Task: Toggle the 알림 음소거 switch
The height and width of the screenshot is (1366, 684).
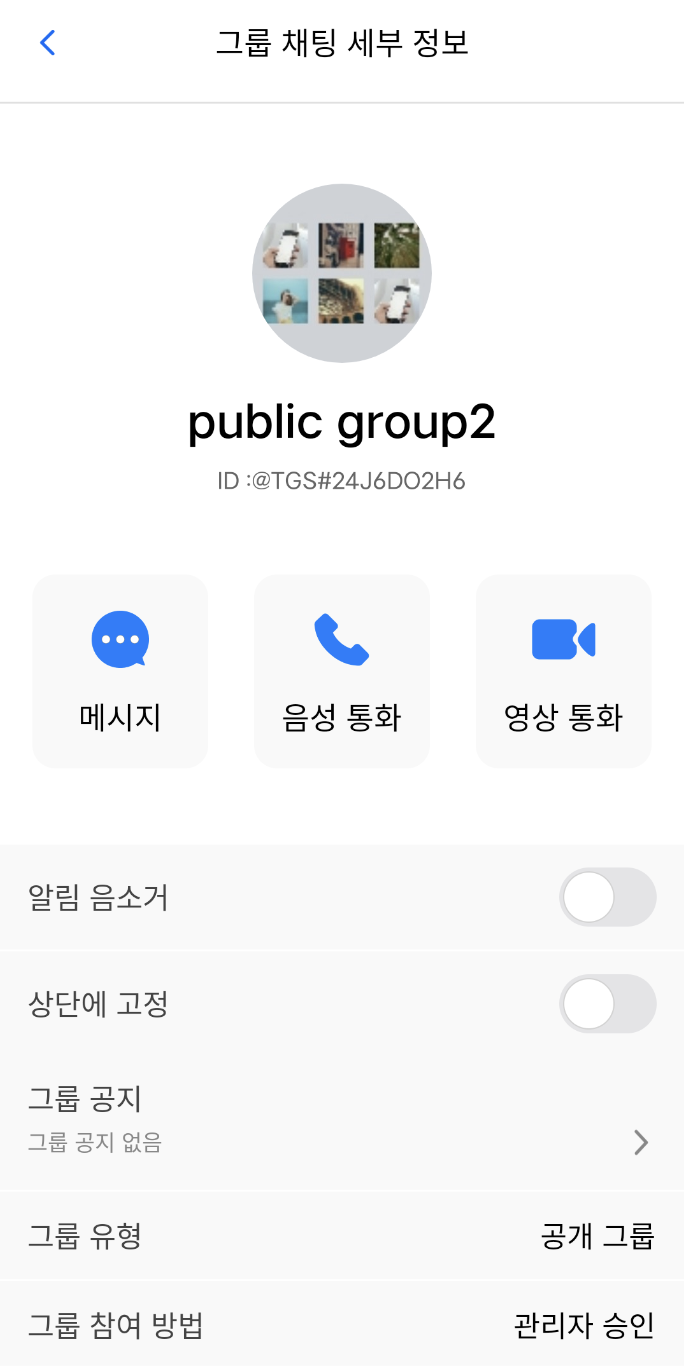Action: [x=607, y=898]
